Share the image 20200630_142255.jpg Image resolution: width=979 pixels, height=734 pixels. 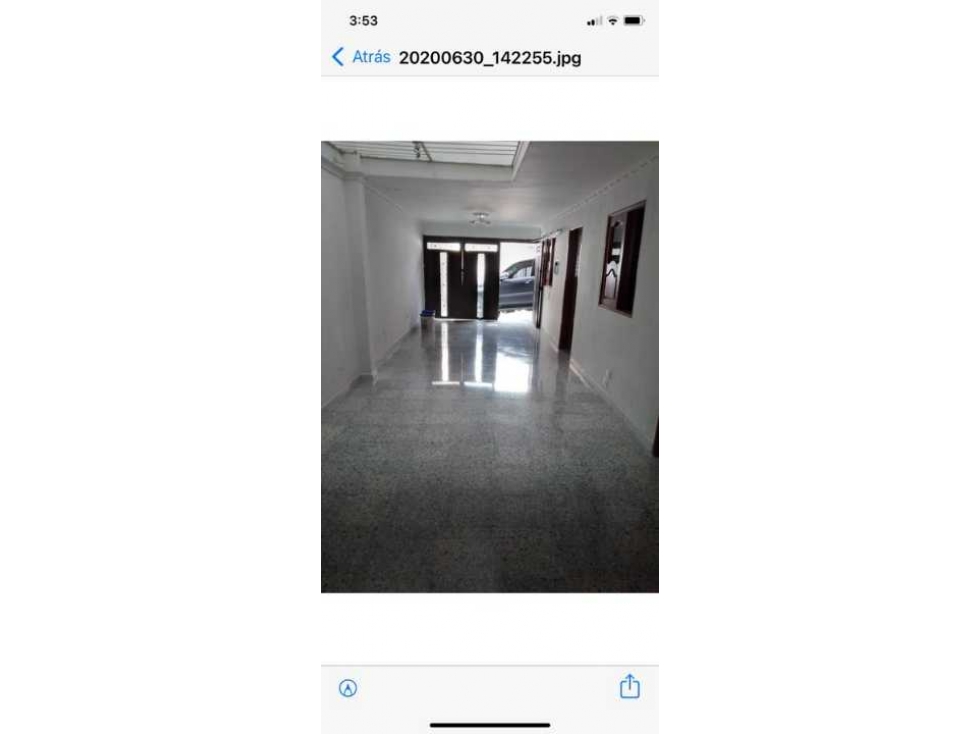tap(629, 687)
